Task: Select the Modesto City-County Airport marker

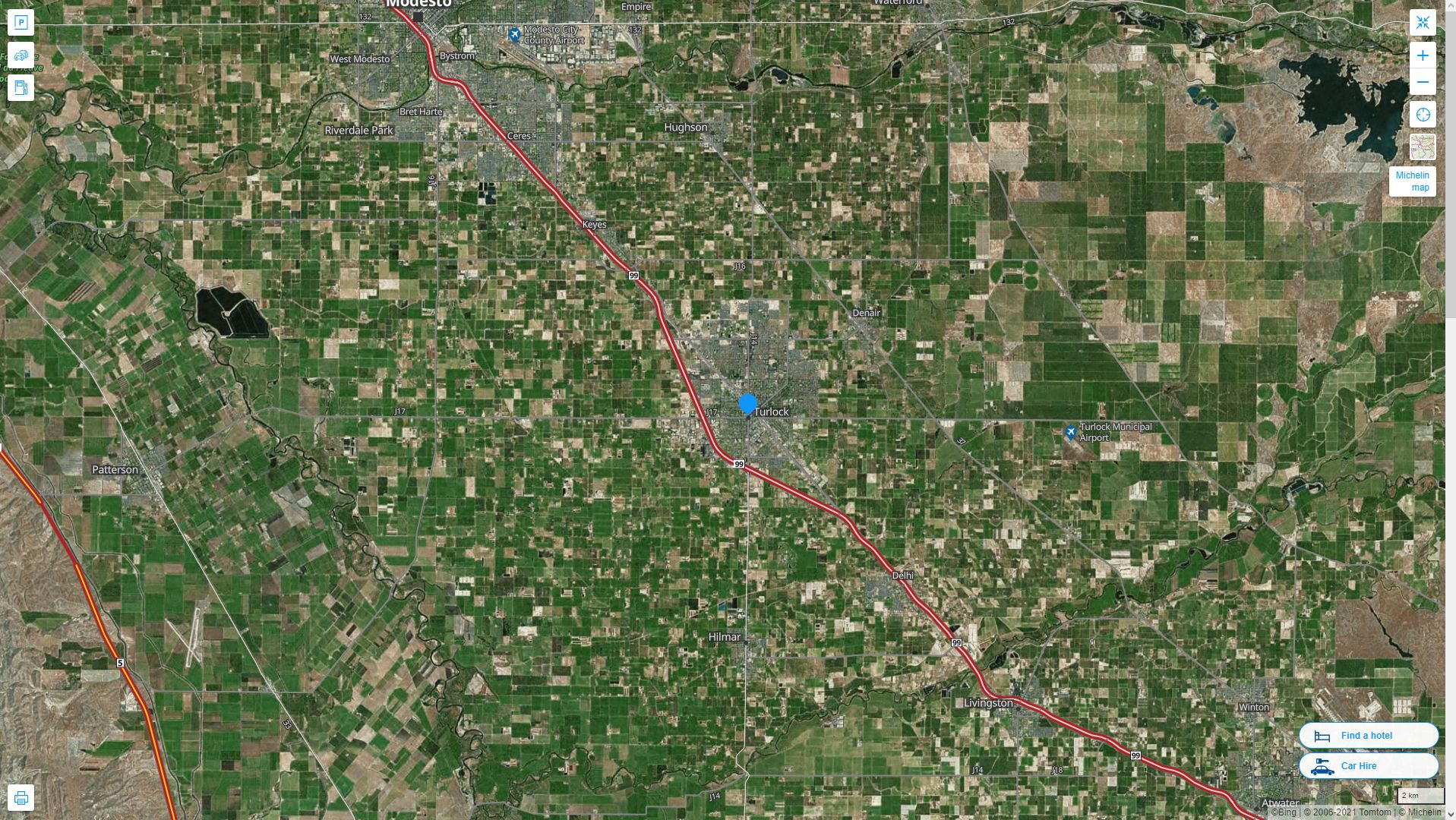Action: pos(515,34)
